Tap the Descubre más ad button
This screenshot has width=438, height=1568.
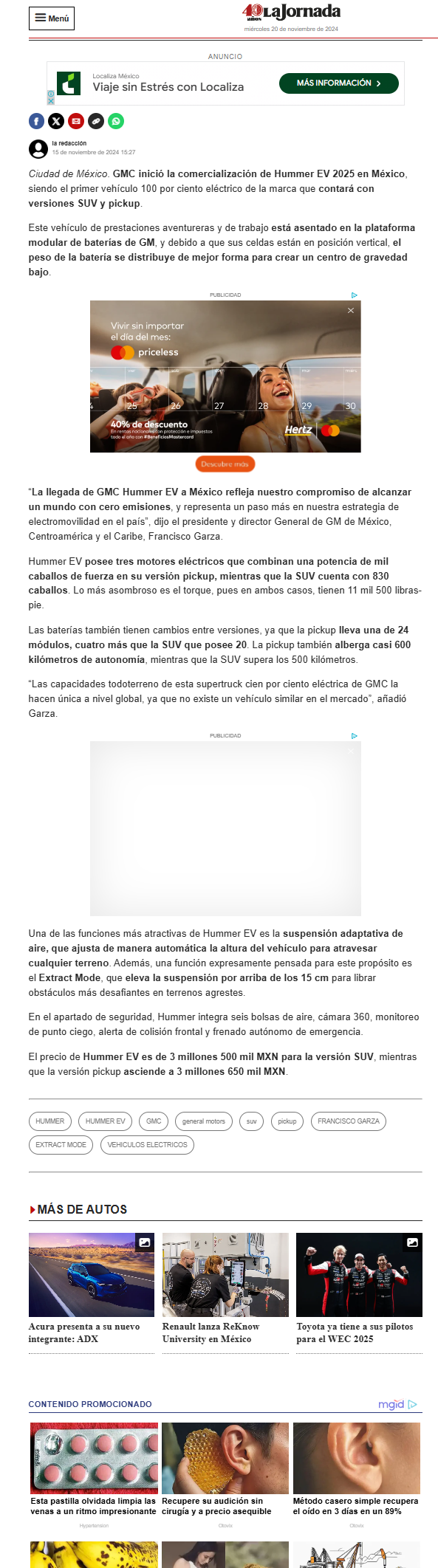225,464
